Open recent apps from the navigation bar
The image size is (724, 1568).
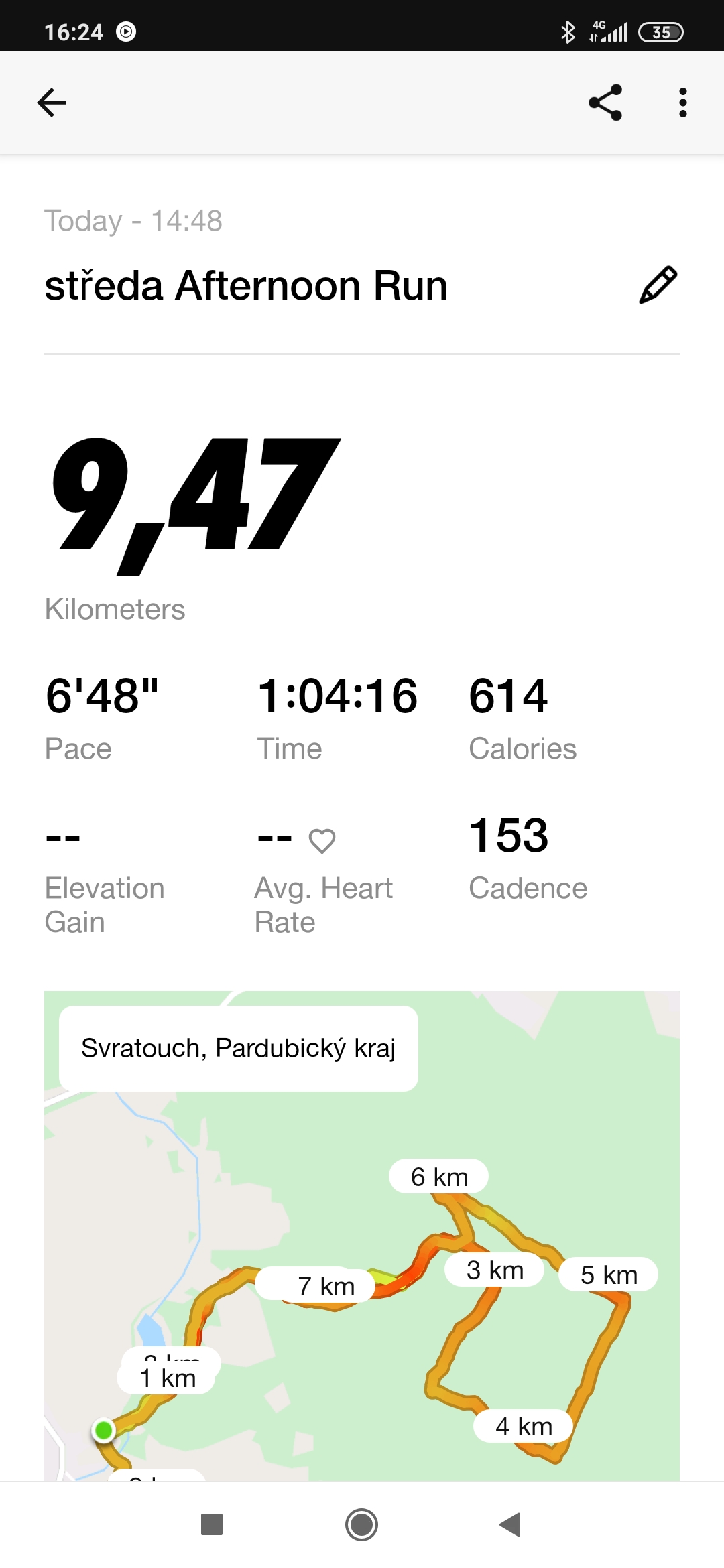click(x=212, y=1524)
